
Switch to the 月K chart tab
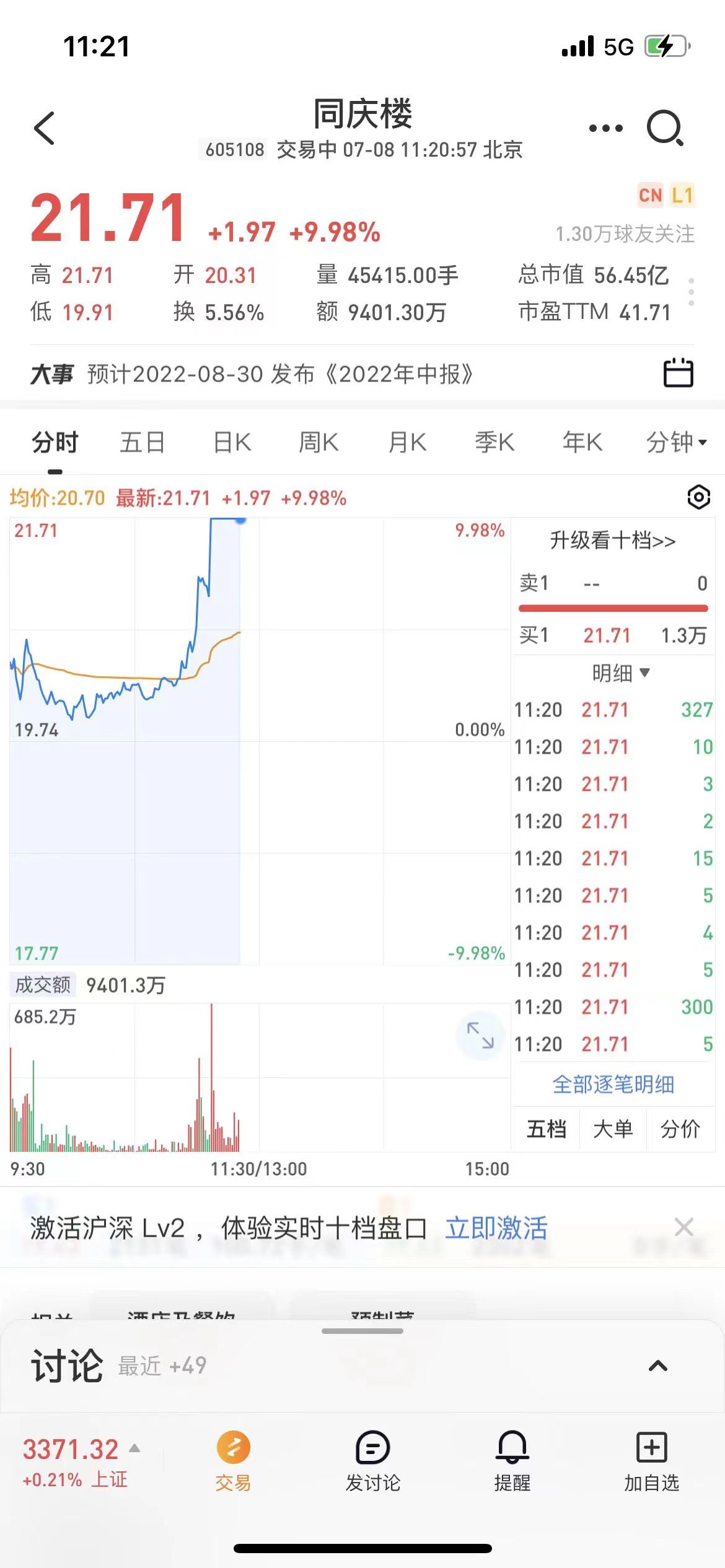pyautogui.click(x=407, y=442)
